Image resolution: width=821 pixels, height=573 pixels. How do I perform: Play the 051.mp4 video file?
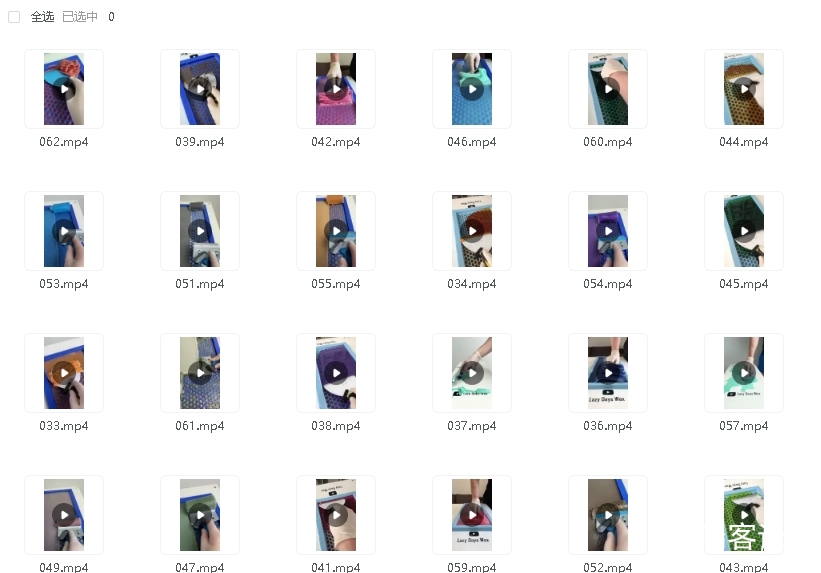(200, 231)
